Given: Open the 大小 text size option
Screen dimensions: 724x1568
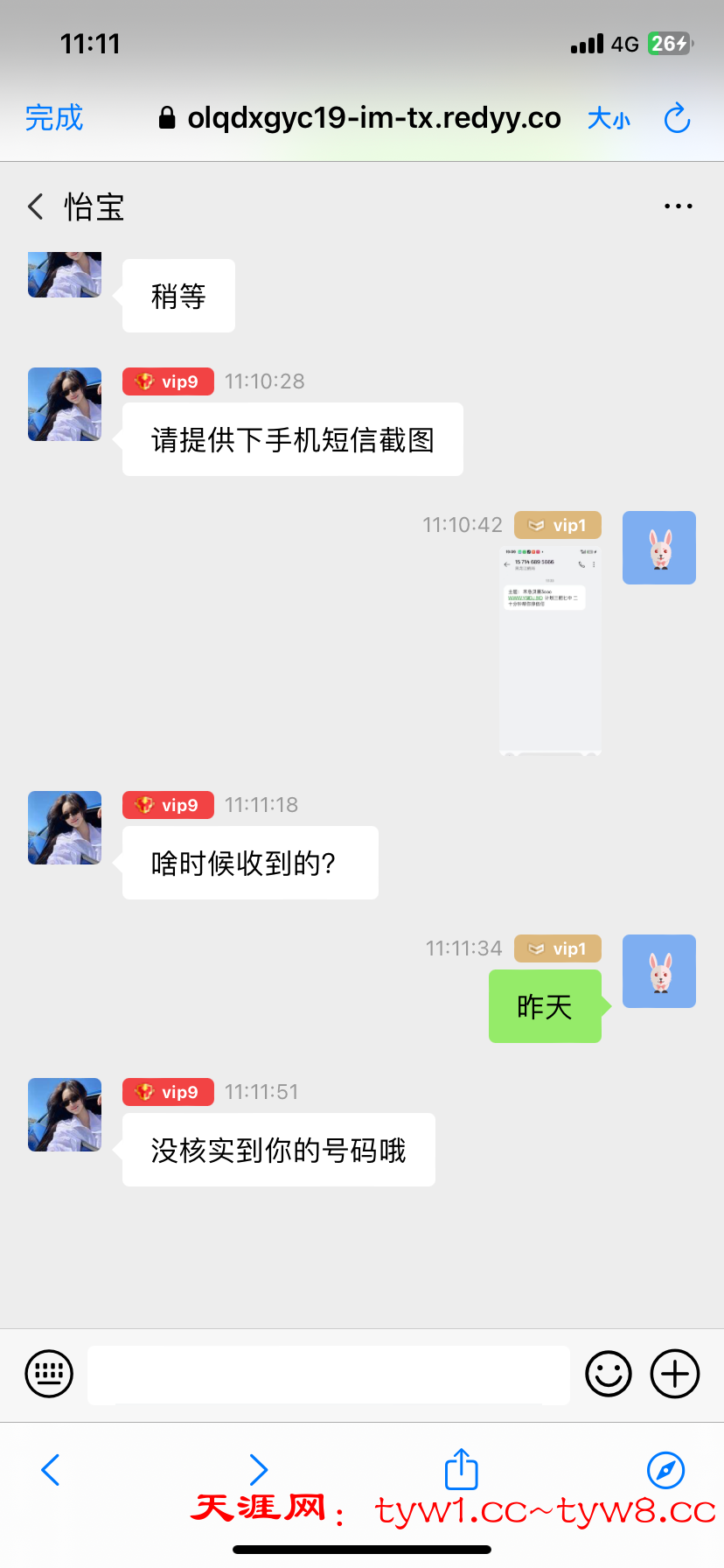Looking at the screenshot, I should [x=608, y=119].
